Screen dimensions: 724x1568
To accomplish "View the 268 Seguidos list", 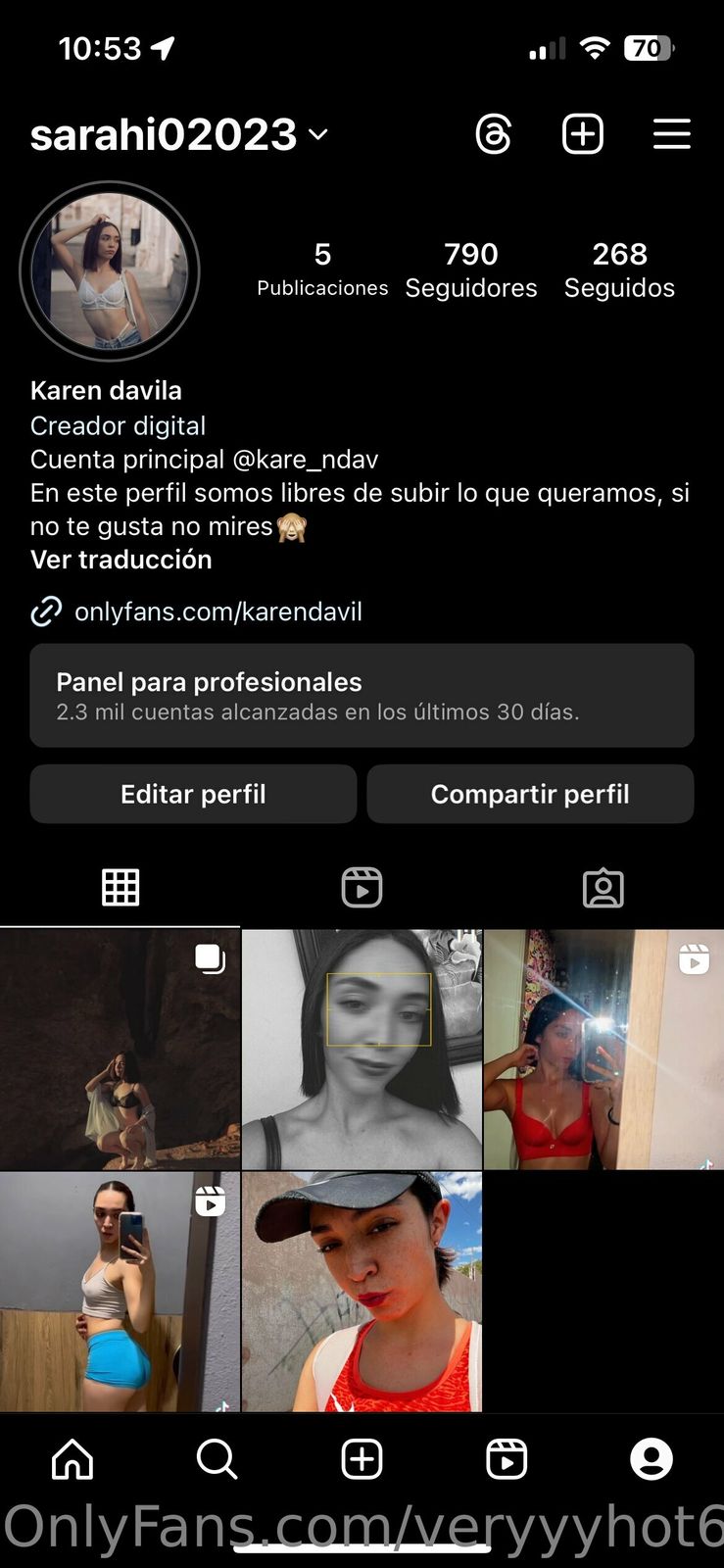I will [619, 269].
